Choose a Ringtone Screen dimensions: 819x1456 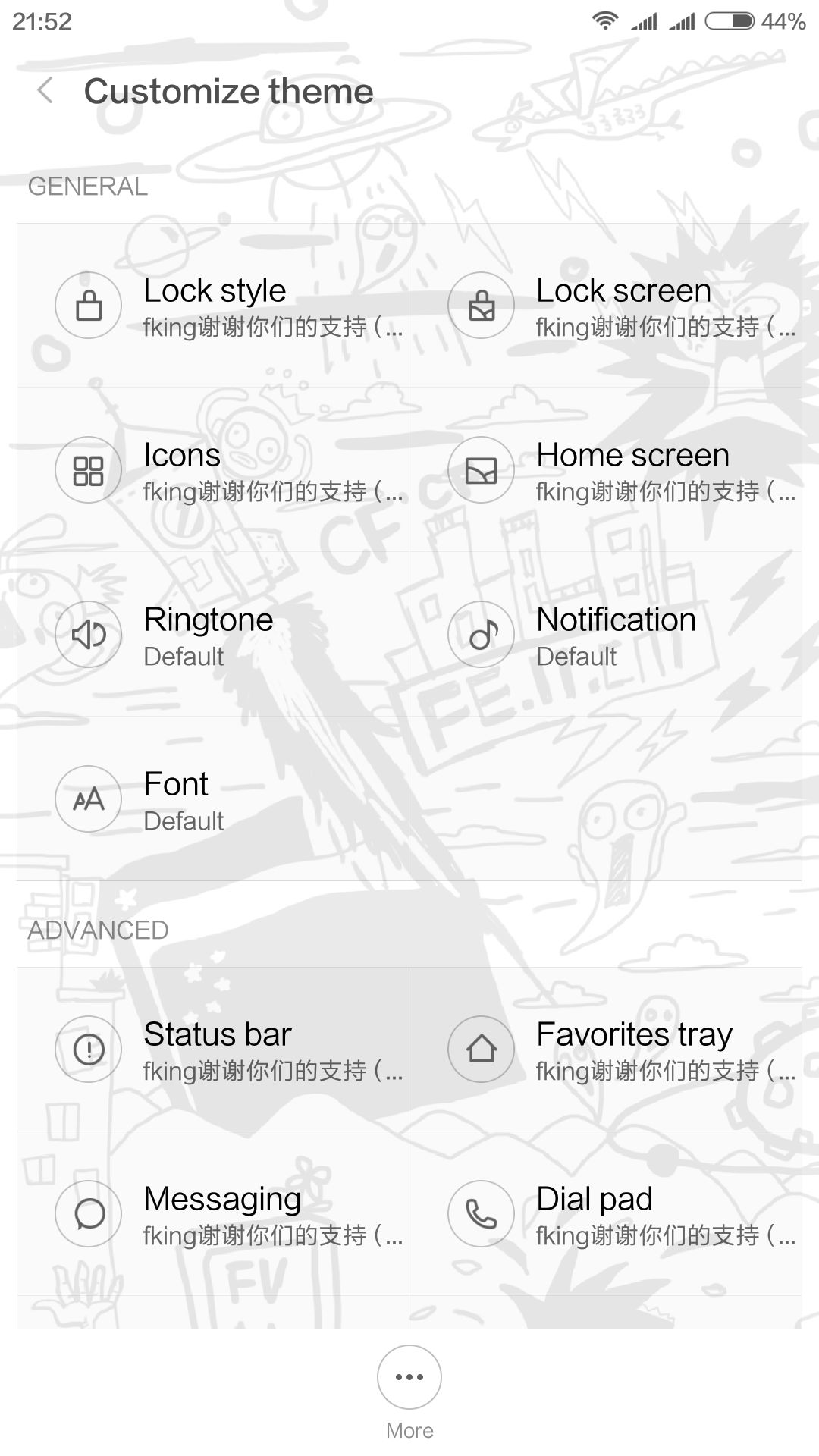coord(213,635)
